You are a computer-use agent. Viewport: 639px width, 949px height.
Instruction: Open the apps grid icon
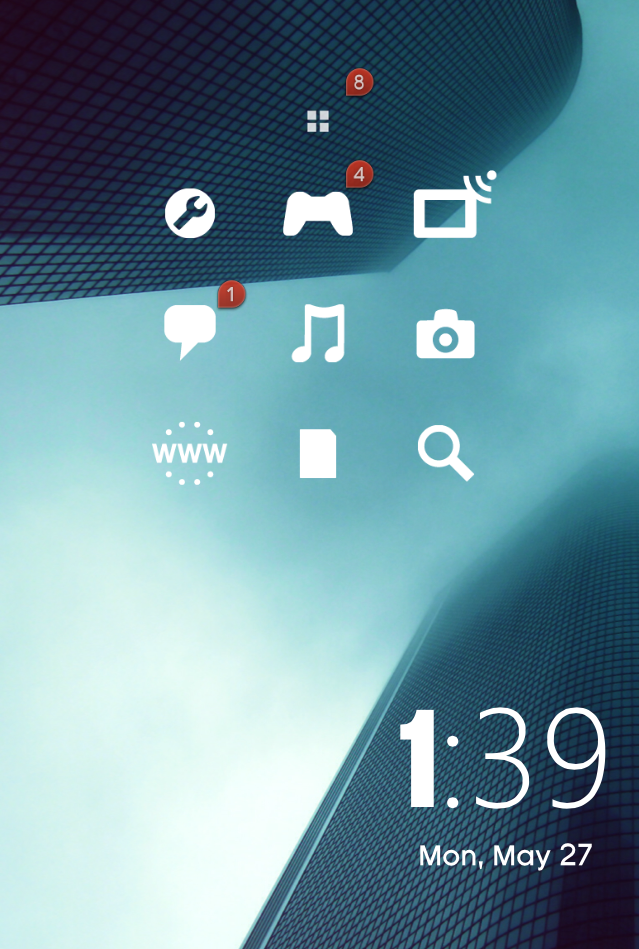(x=318, y=122)
